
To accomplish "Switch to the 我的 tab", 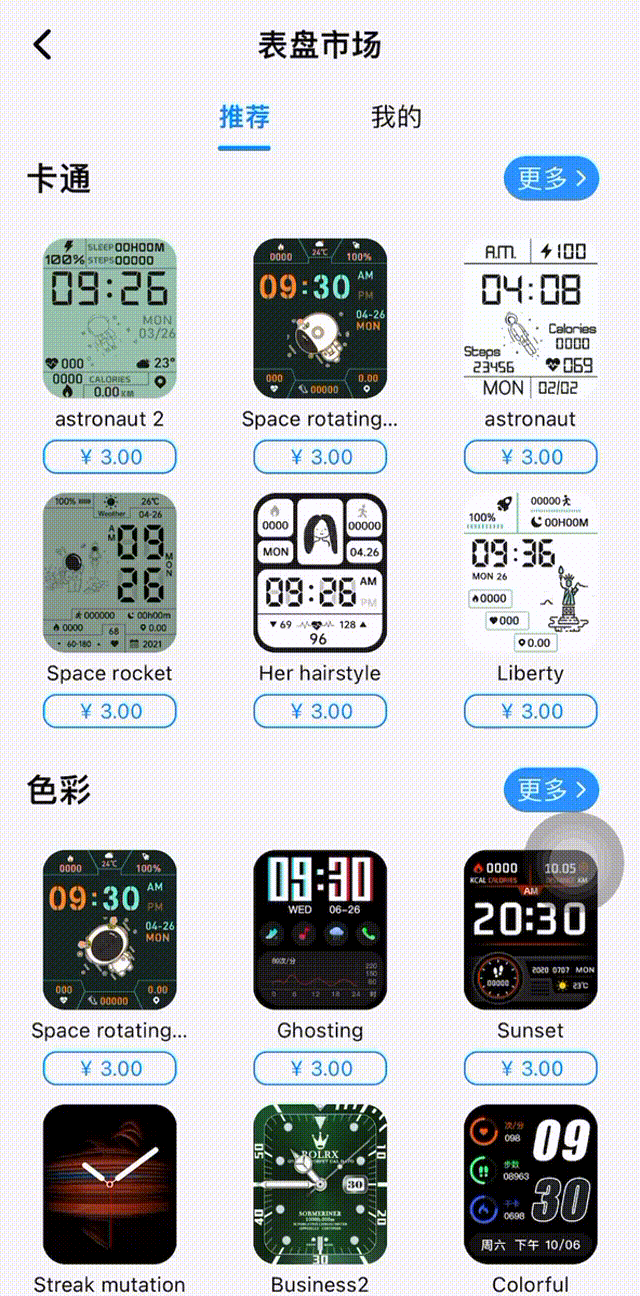I will [x=396, y=117].
